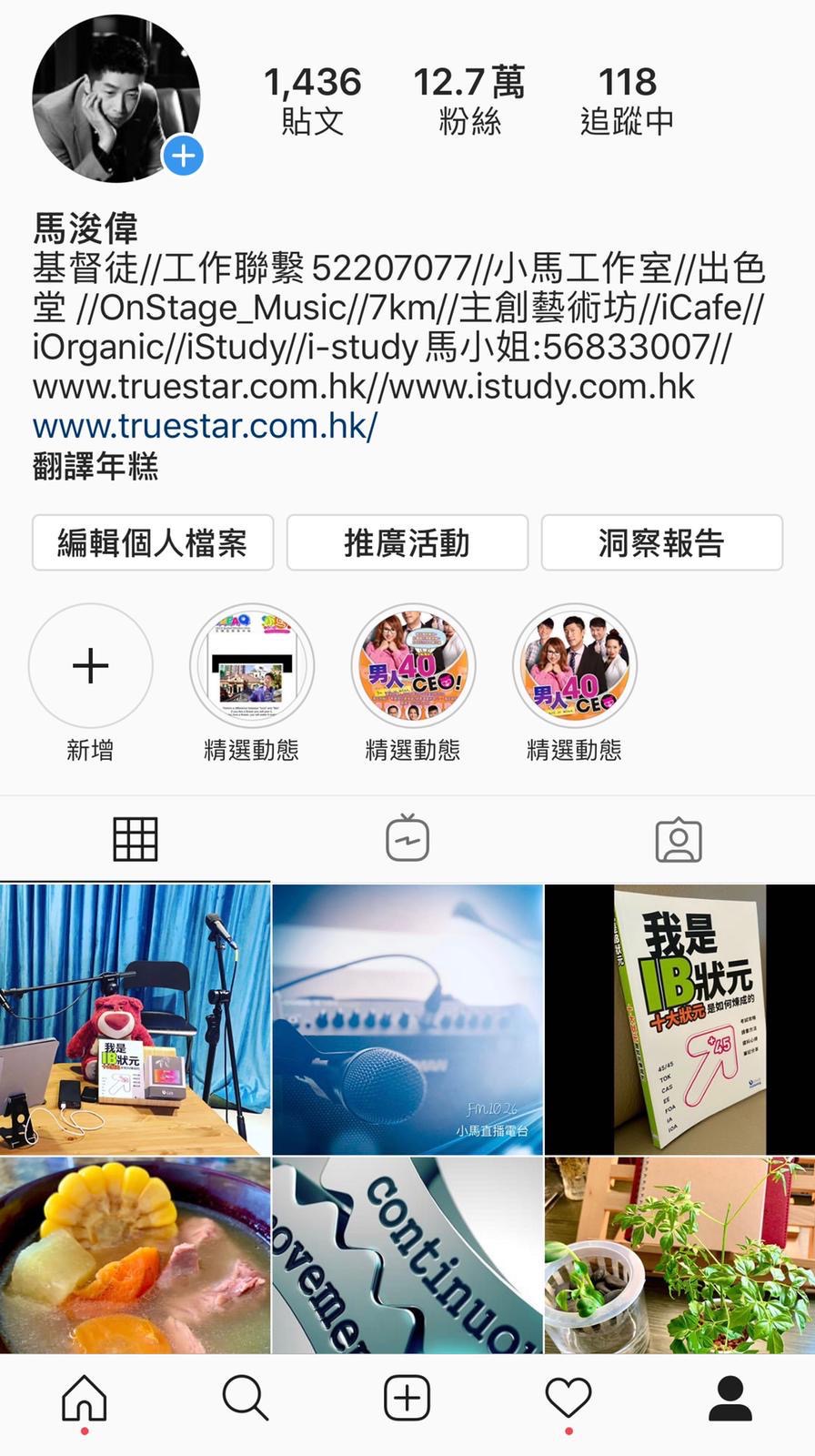
Task: Switch to the grid posts tab
Action: 136,839
